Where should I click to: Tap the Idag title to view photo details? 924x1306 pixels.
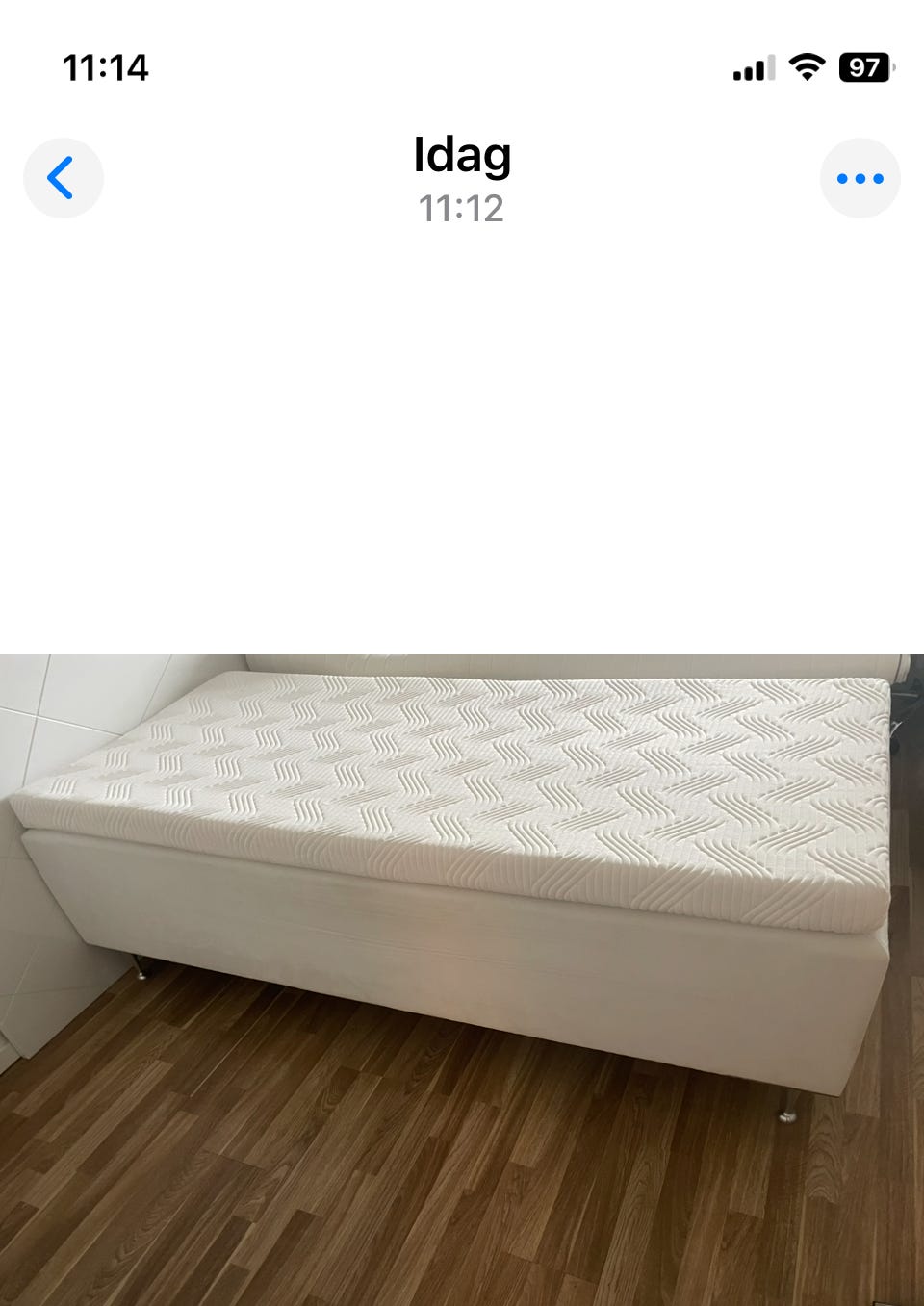[462, 154]
